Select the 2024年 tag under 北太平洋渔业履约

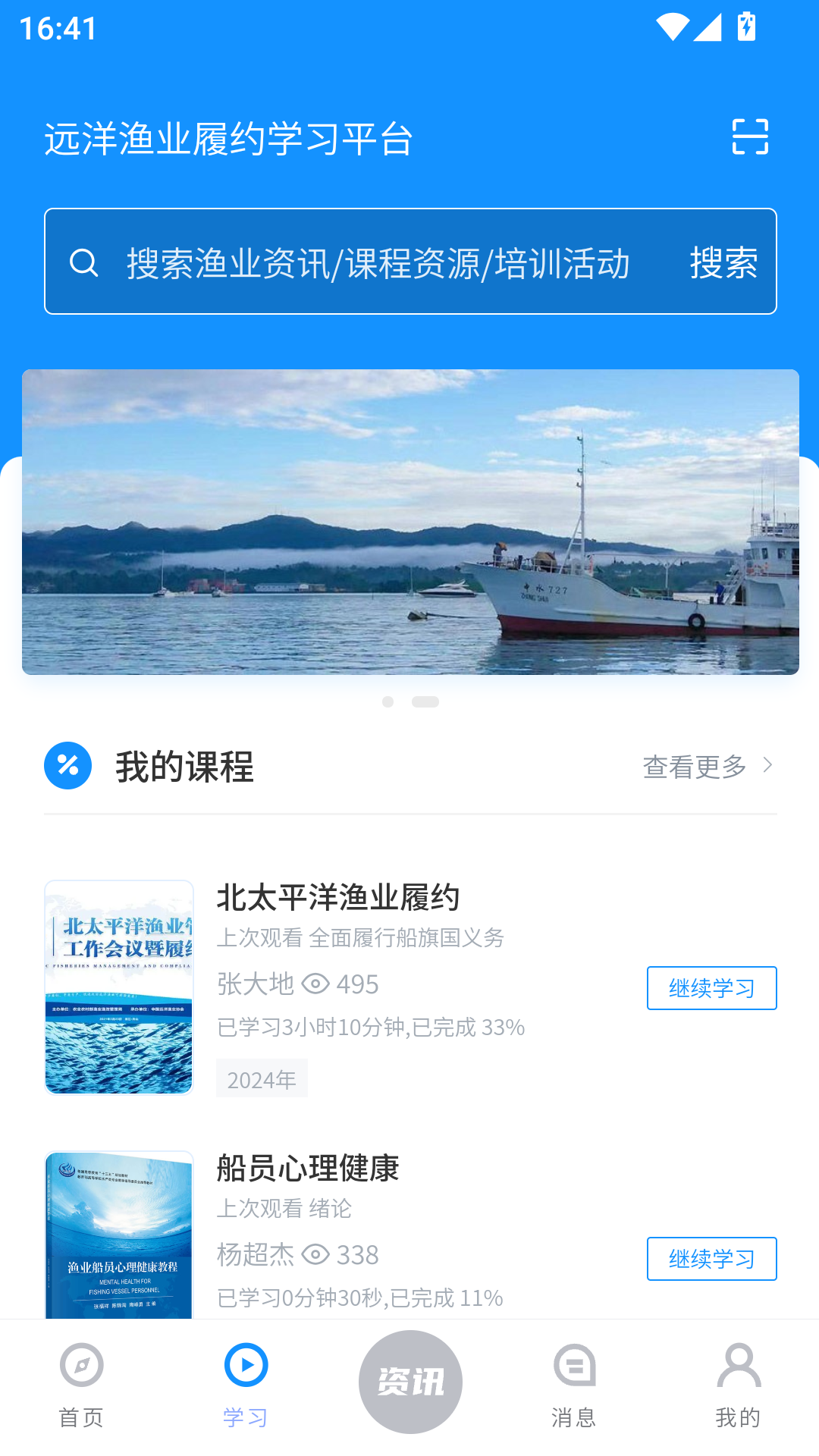[262, 1078]
